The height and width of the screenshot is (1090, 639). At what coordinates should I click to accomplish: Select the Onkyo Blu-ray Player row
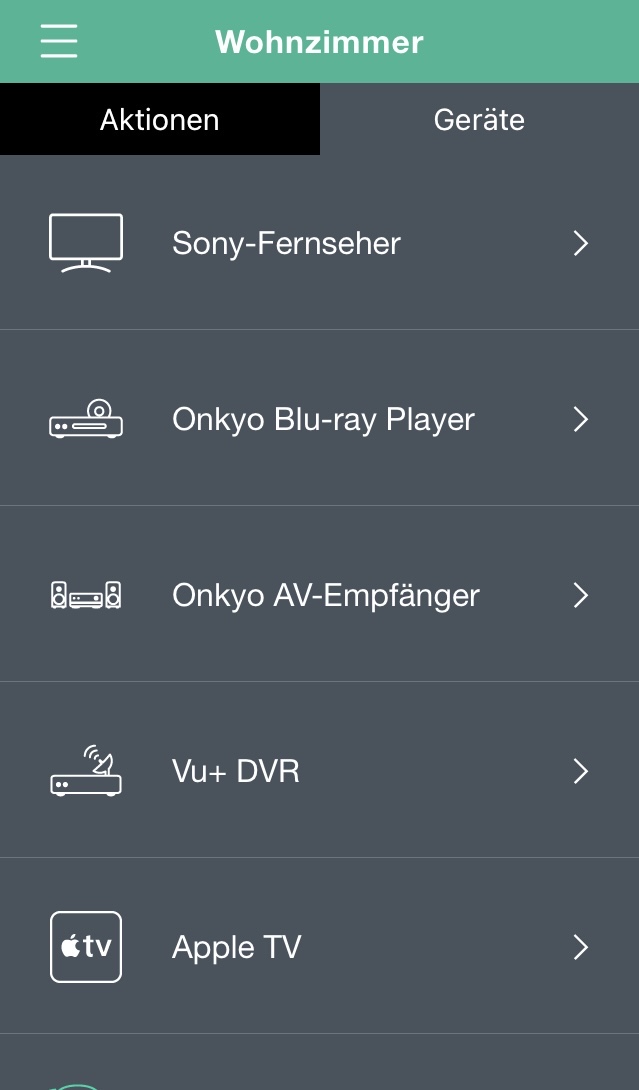[x=319, y=419]
